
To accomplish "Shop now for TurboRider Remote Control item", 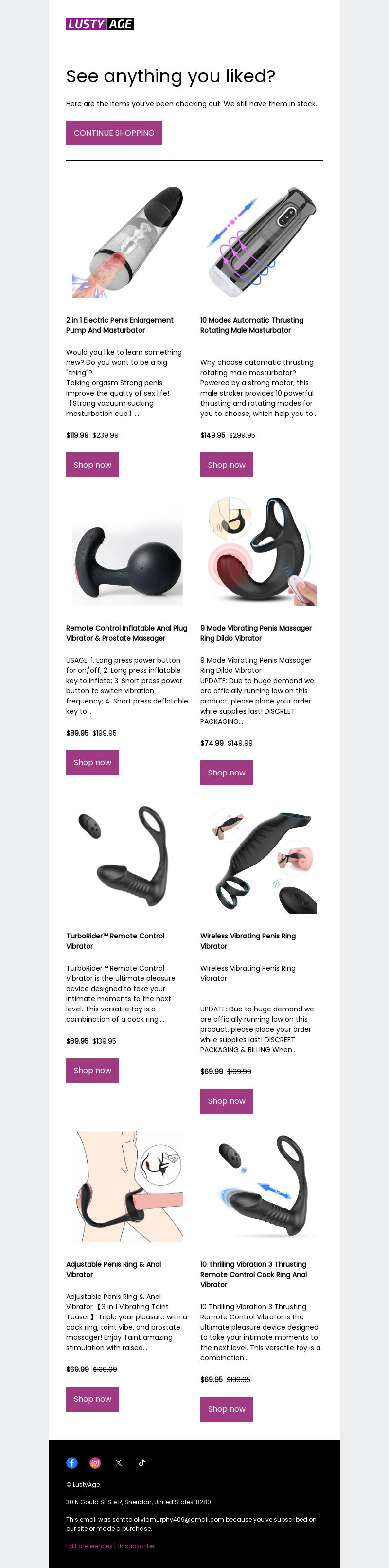I will [x=92, y=1070].
